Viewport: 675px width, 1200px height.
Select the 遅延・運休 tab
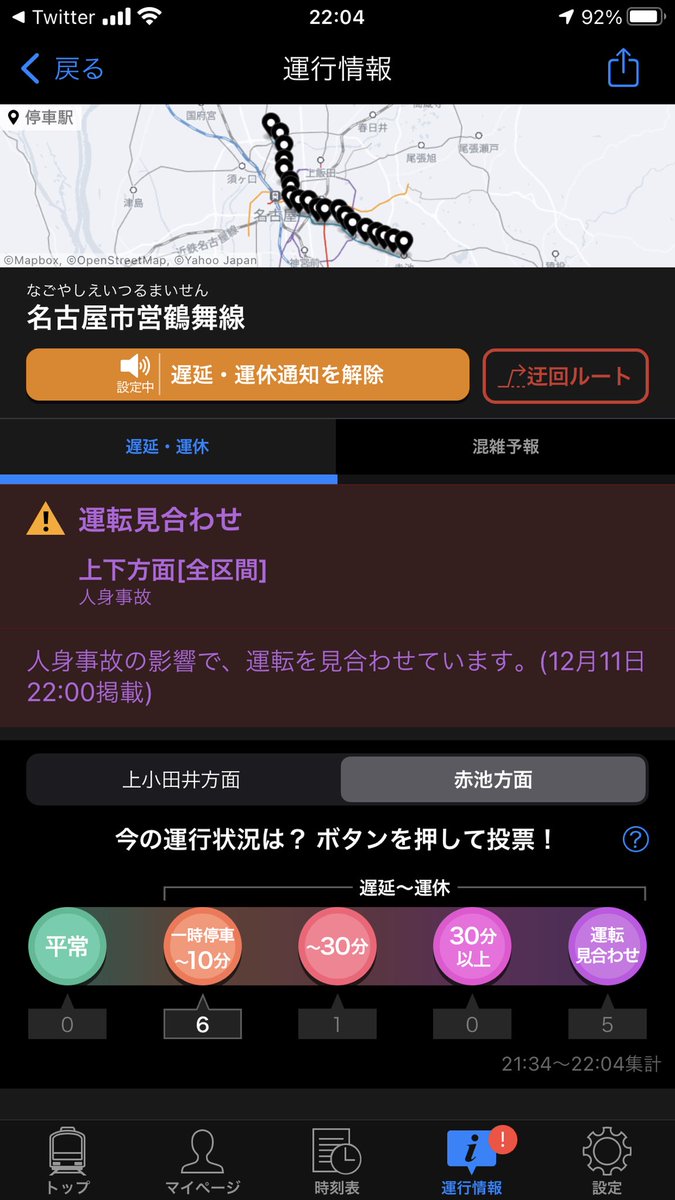168,447
